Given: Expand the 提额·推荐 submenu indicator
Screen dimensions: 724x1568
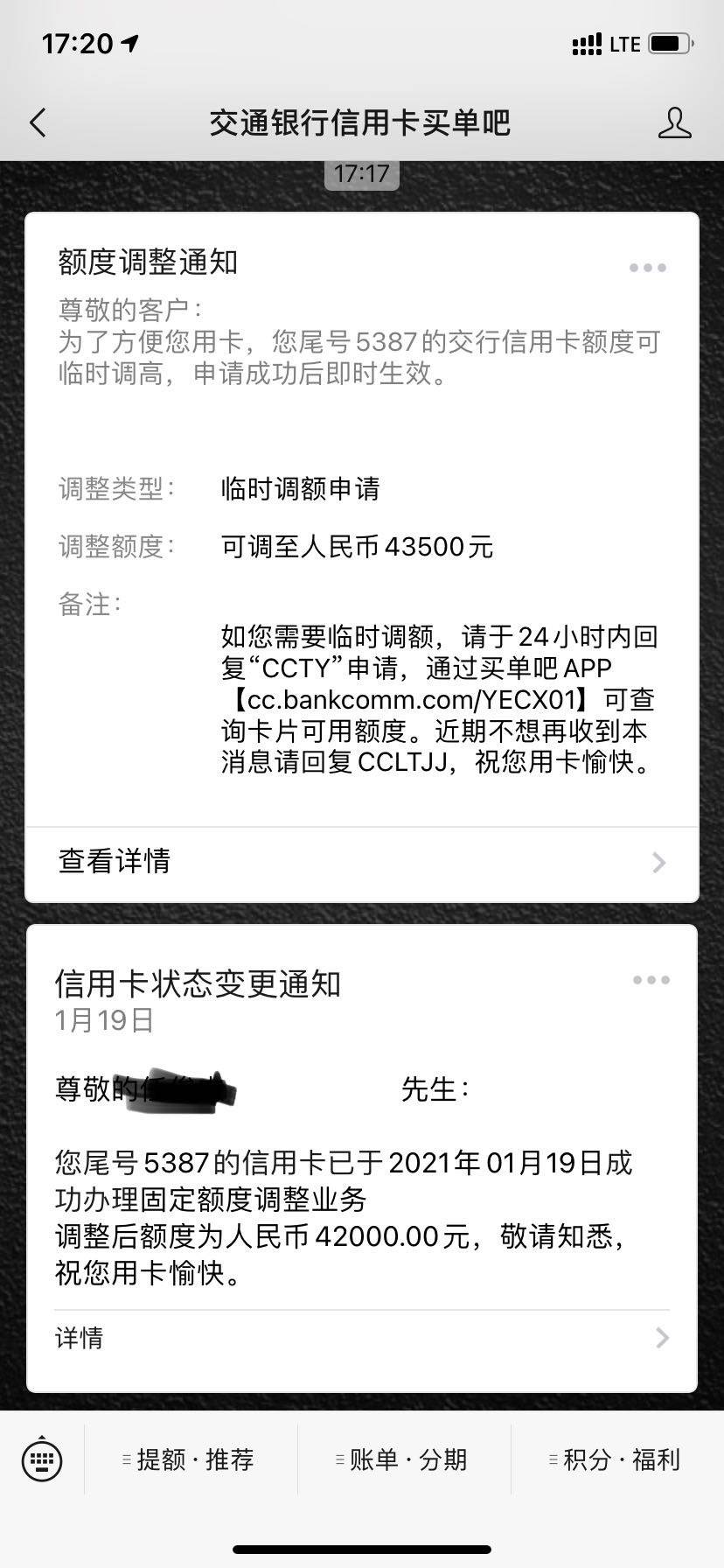Looking at the screenshot, I should tap(129, 1459).
